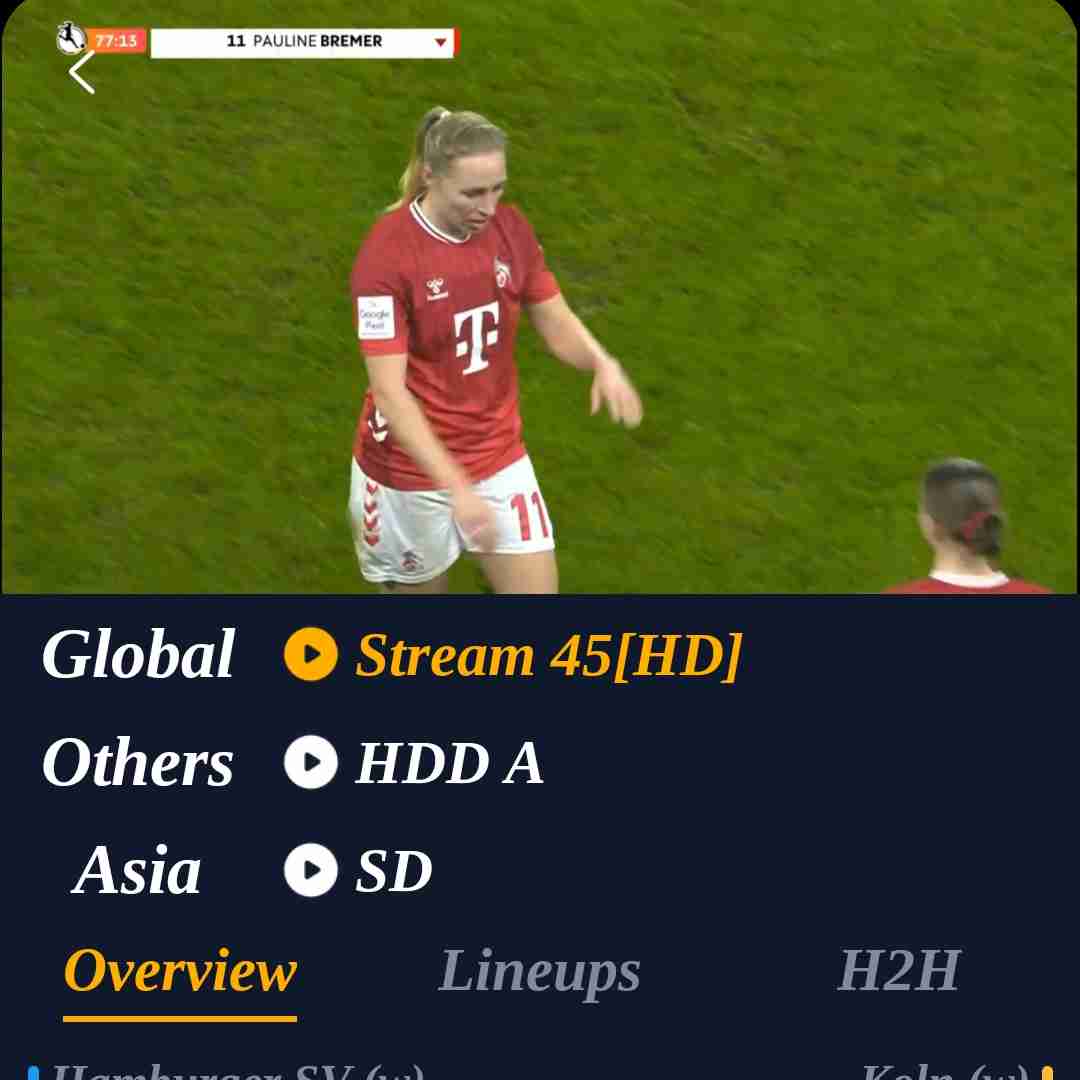Image resolution: width=1080 pixels, height=1080 pixels.
Task: Choose the SD Asia stream
Action: (393, 871)
